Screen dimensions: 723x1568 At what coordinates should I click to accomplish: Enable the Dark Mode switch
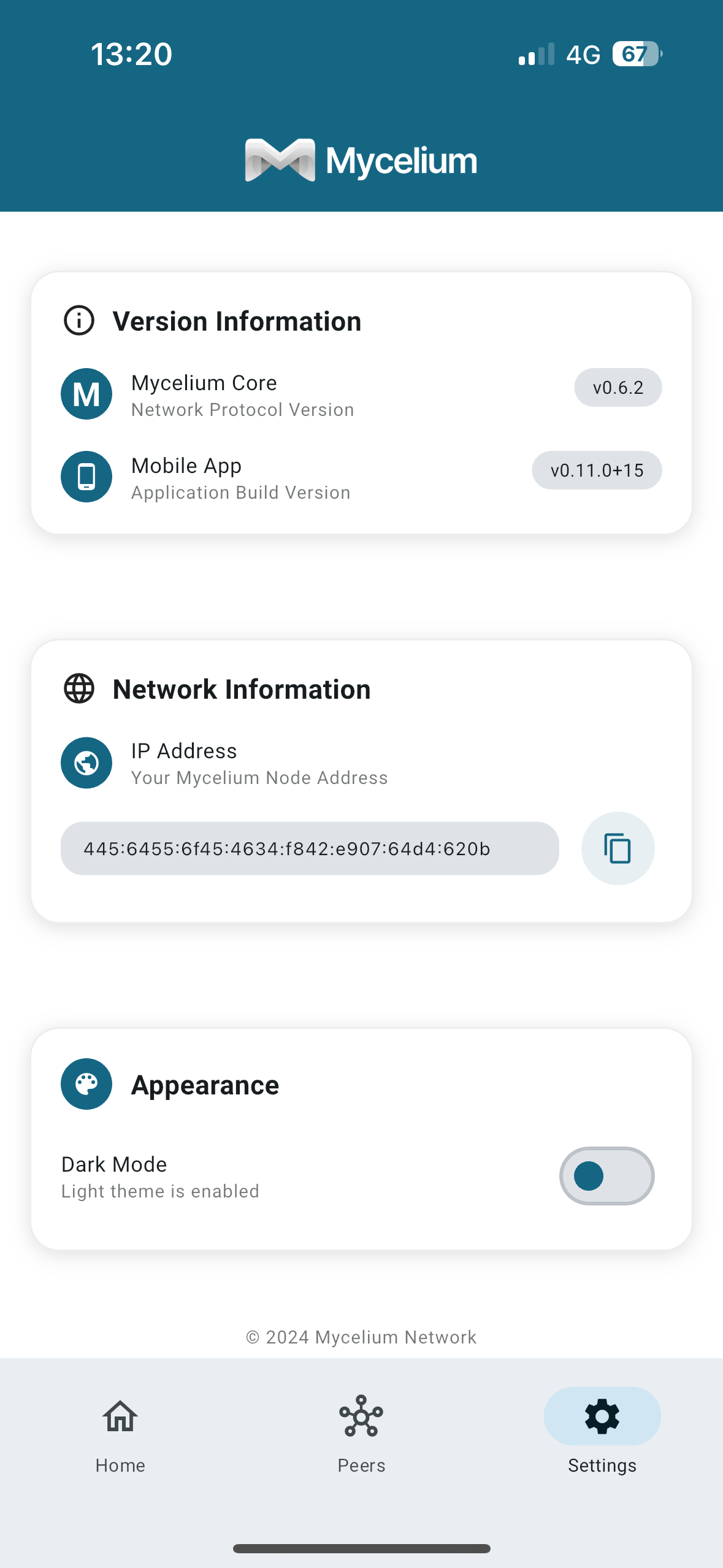(606, 1176)
